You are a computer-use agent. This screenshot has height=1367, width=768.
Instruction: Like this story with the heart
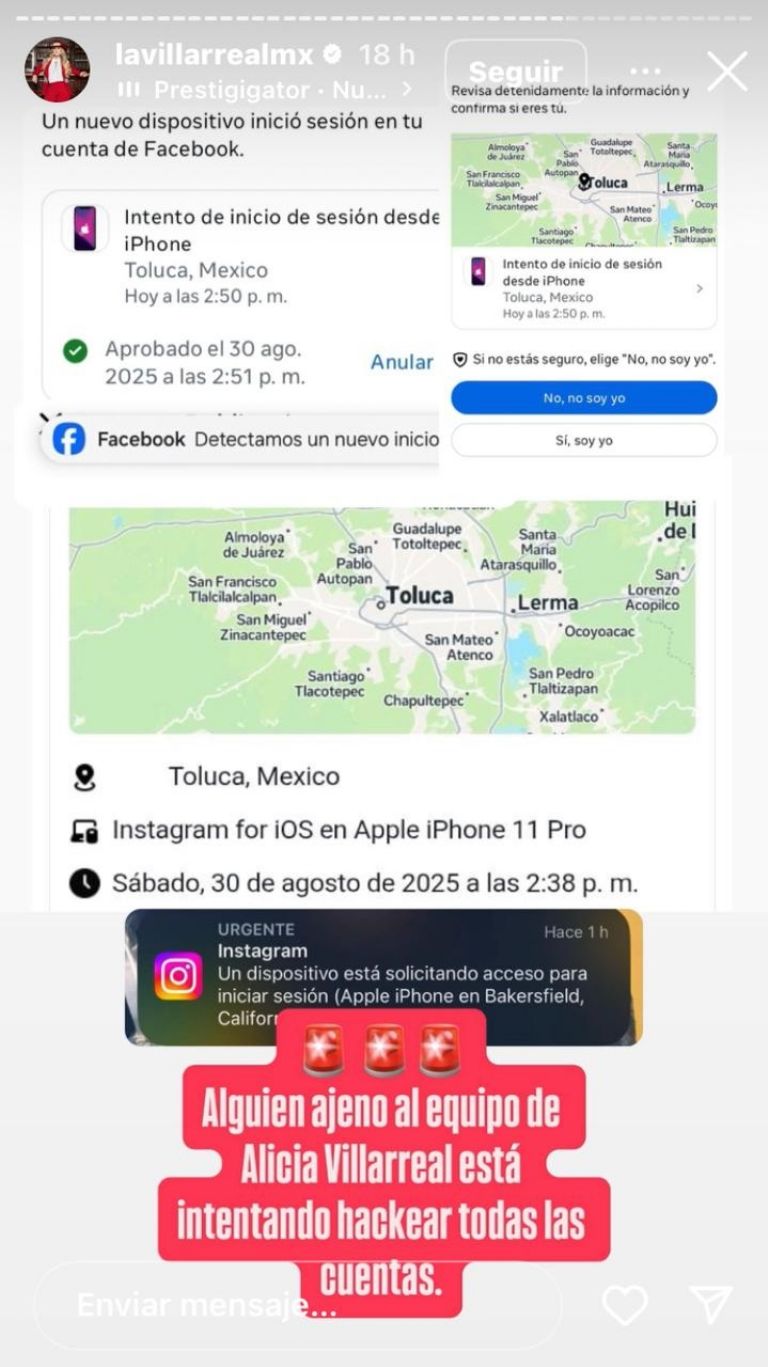point(625,1305)
